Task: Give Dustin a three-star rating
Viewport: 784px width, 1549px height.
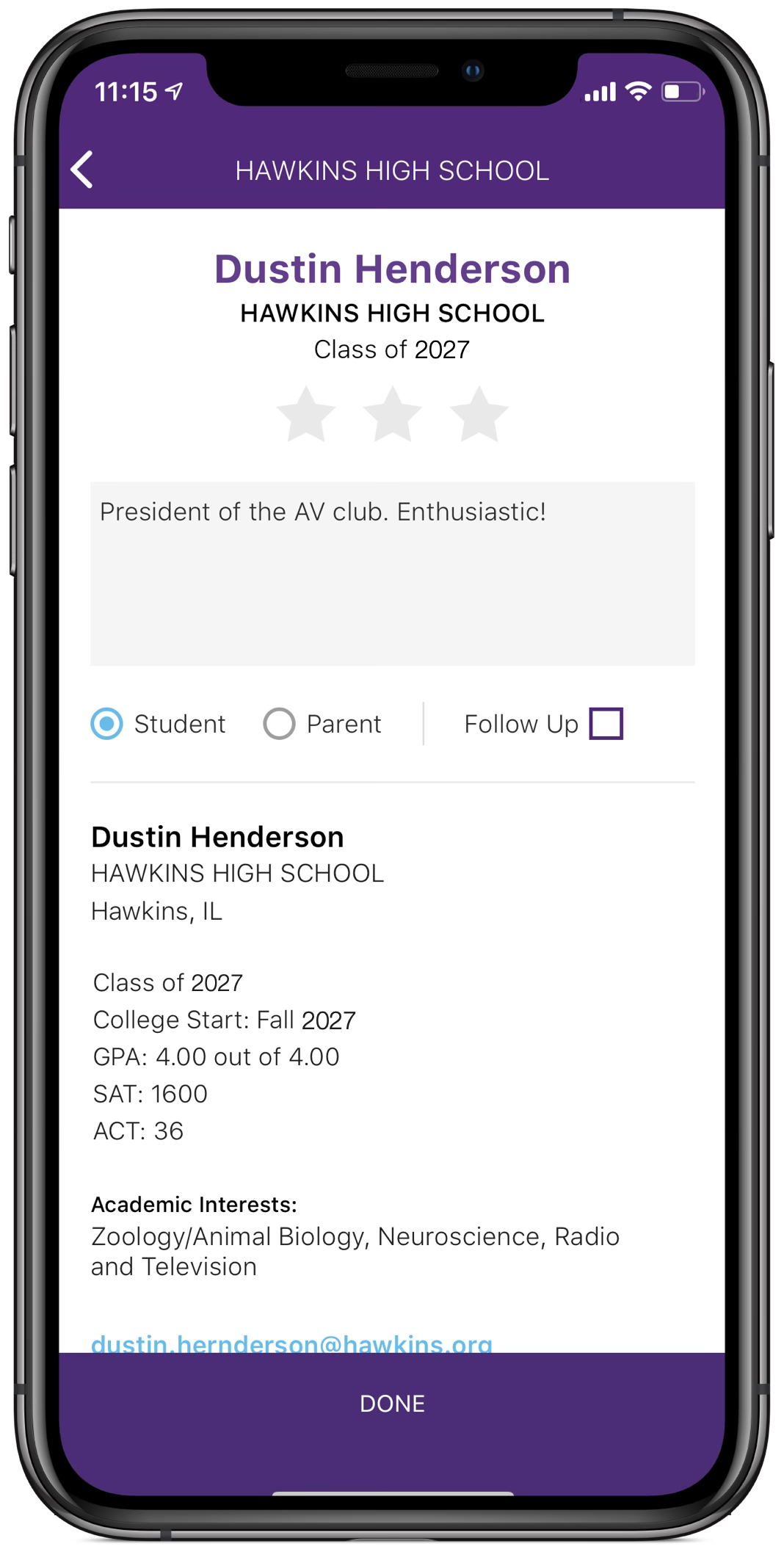Action: [479, 416]
